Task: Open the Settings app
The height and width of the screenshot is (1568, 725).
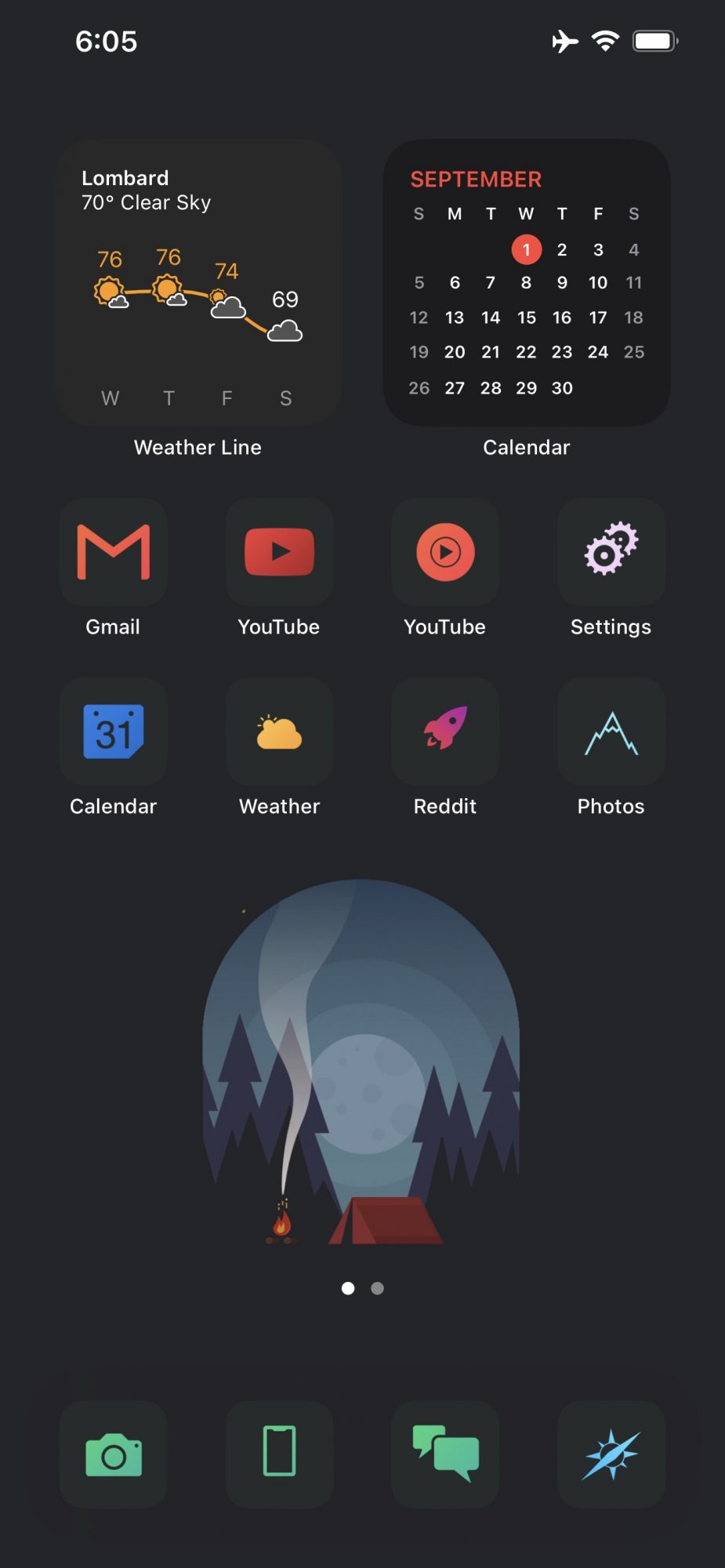Action: tap(611, 552)
